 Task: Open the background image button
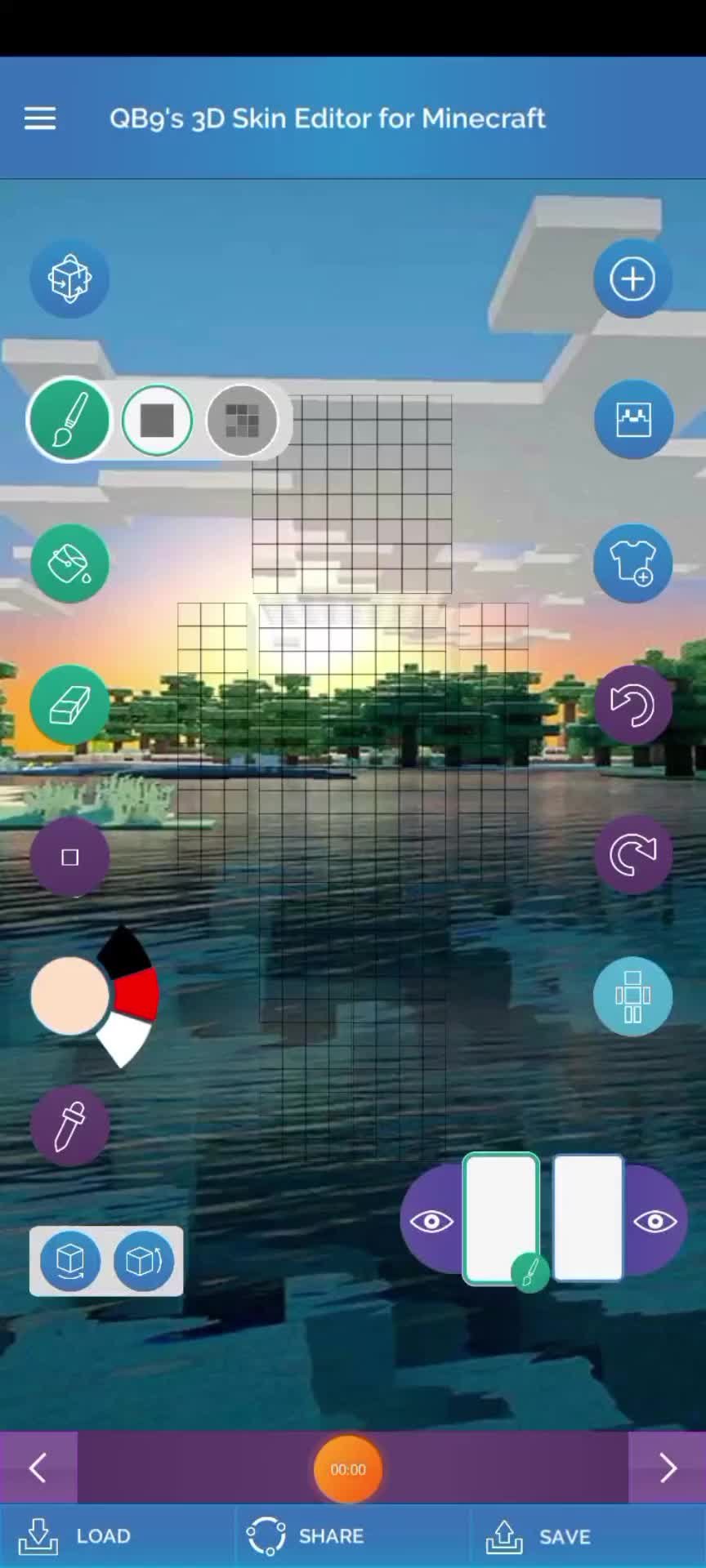[632, 420]
